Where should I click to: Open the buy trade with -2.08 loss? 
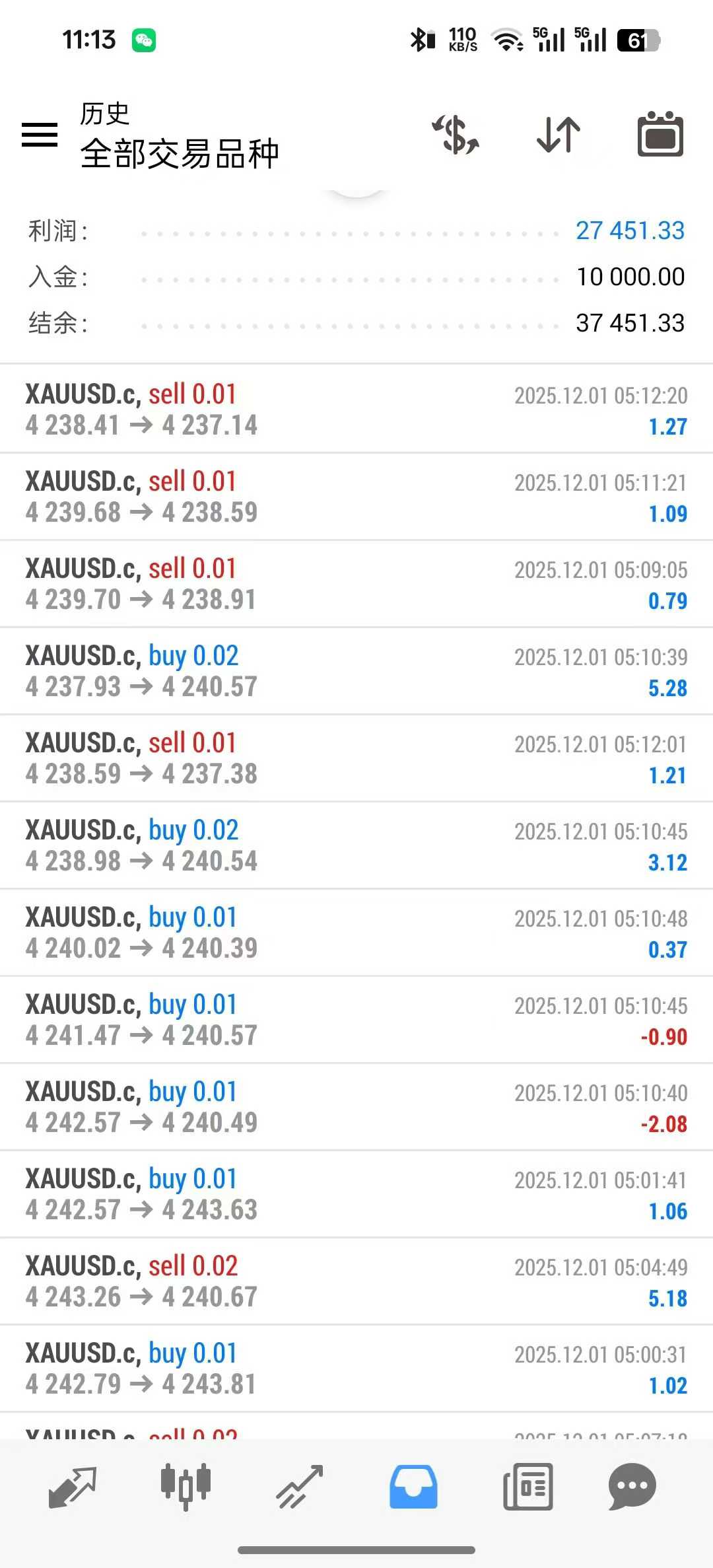click(x=356, y=1107)
